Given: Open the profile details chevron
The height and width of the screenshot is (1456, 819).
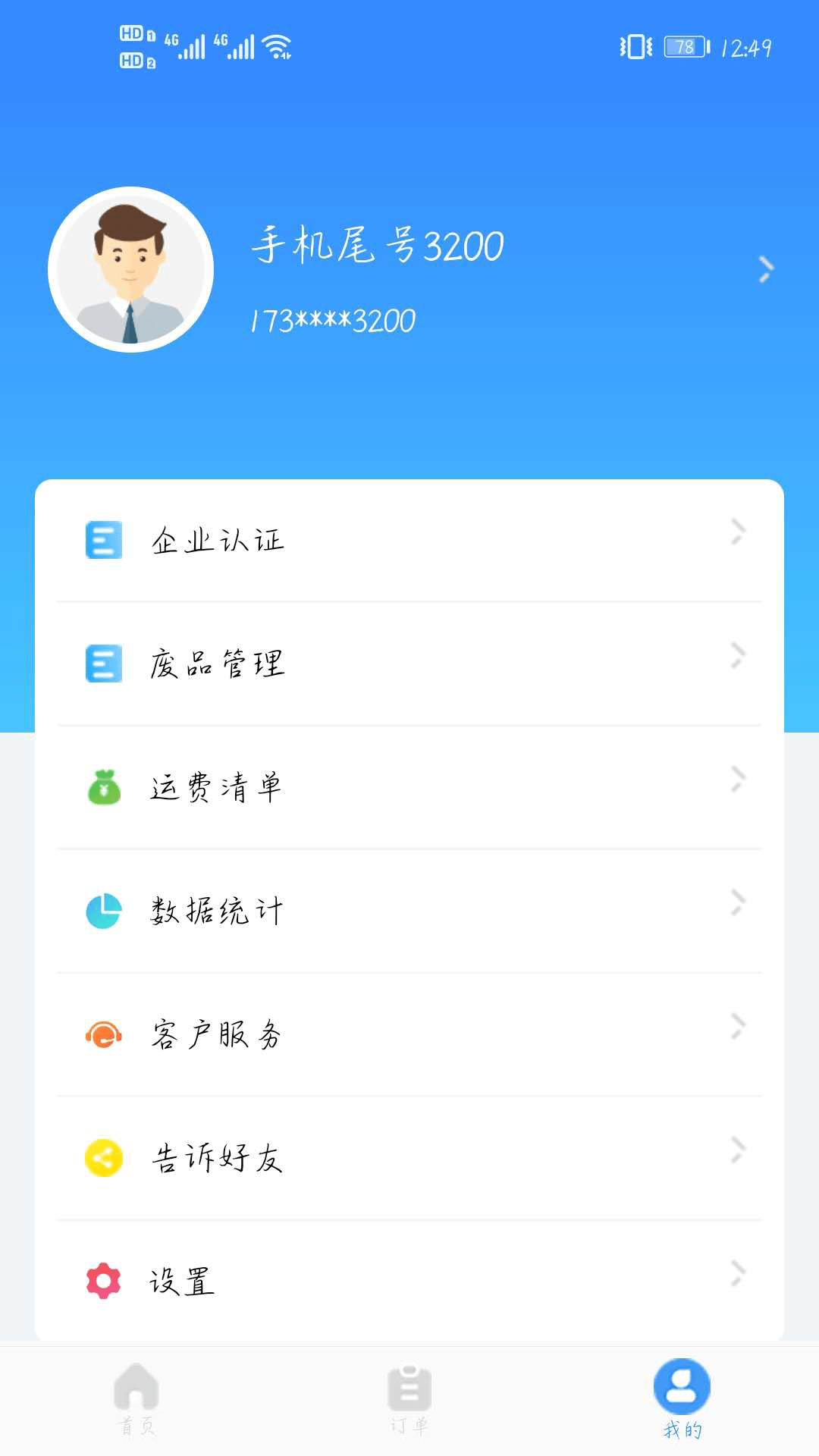Looking at the screenshot, I should pyautogui.click(x=766, y=269).
